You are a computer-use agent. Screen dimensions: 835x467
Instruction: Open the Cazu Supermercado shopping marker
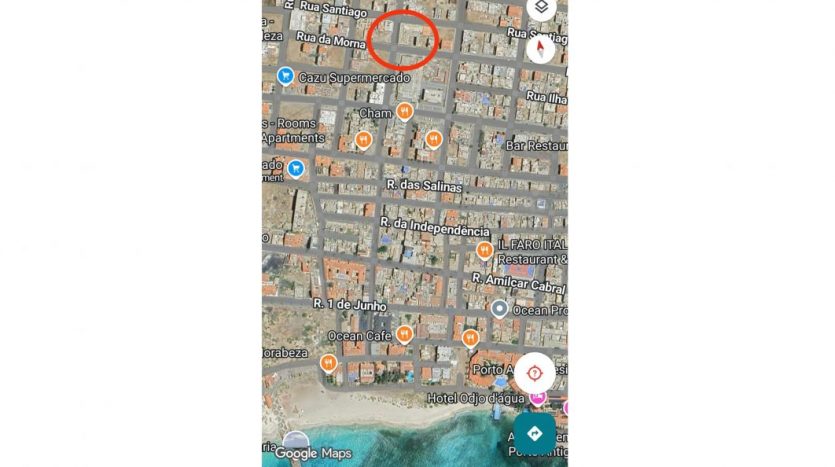pos(285,76)
